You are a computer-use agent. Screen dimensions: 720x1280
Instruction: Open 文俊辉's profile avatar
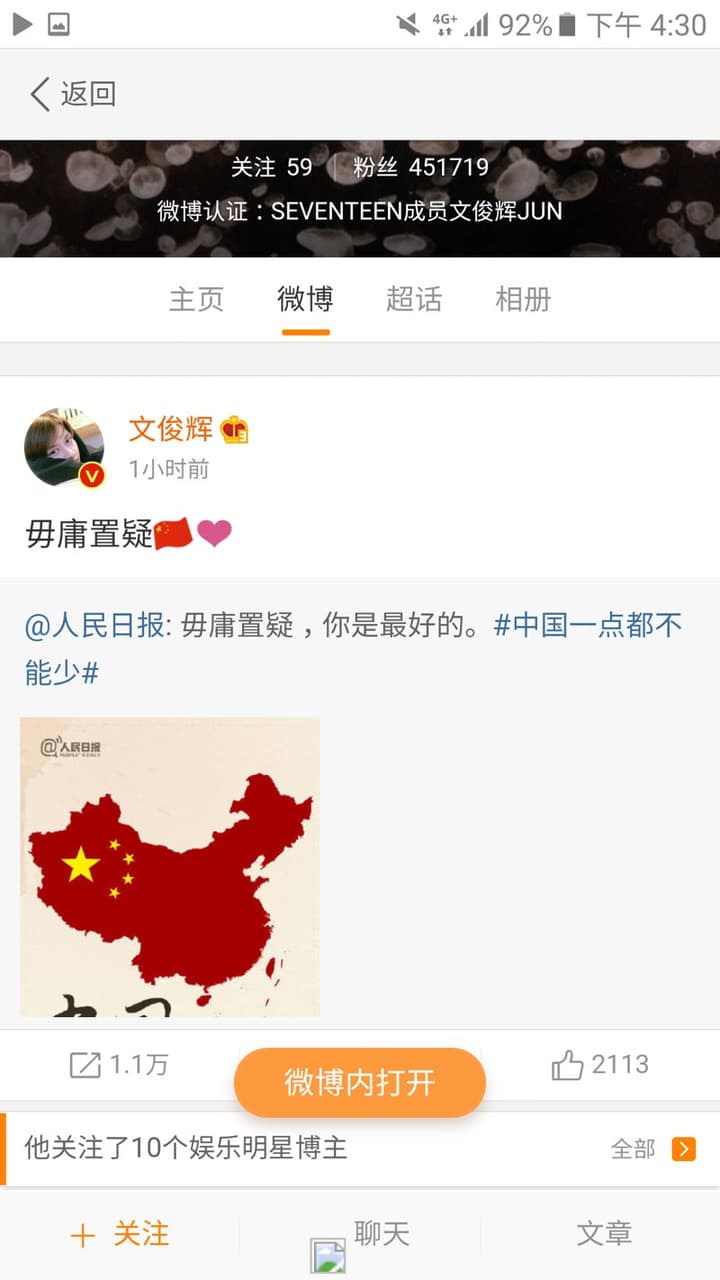point(64,447)
